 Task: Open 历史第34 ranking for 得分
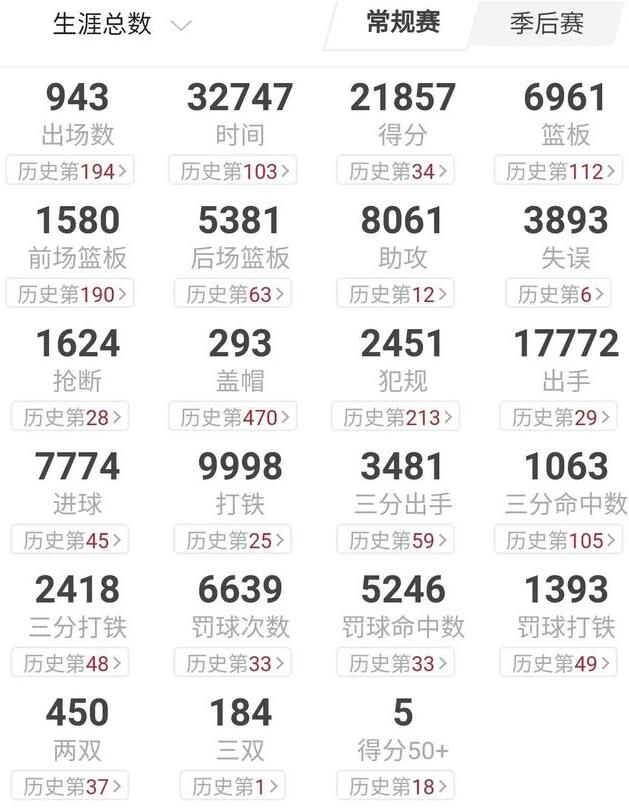pos(397,171)
